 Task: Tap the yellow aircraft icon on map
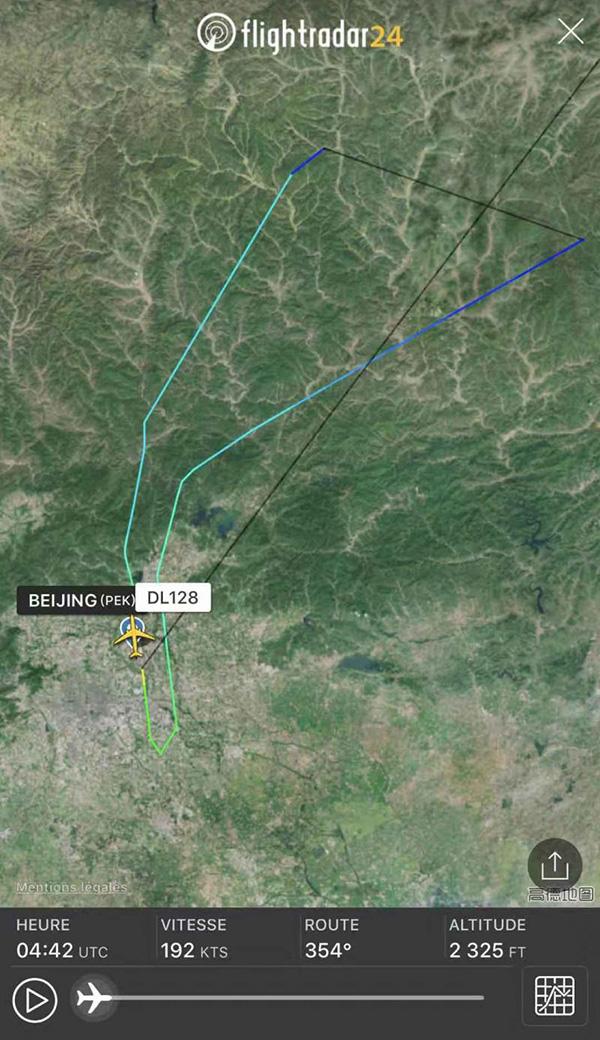pyautogui.click(x=133, y=638)
